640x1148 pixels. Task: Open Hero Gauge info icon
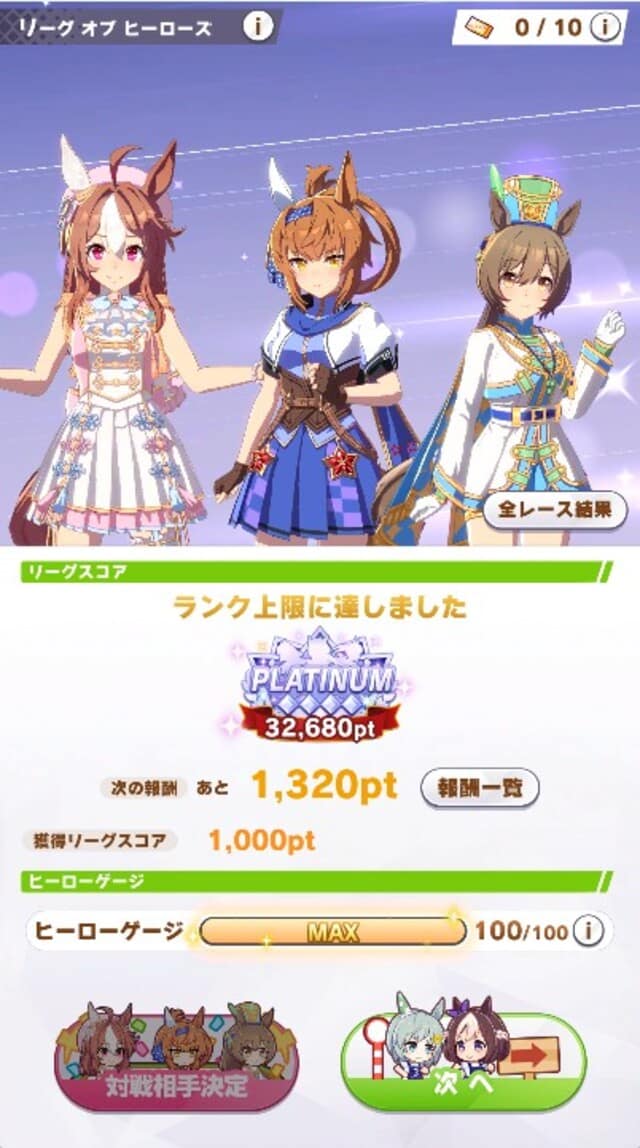pos(591,932)
